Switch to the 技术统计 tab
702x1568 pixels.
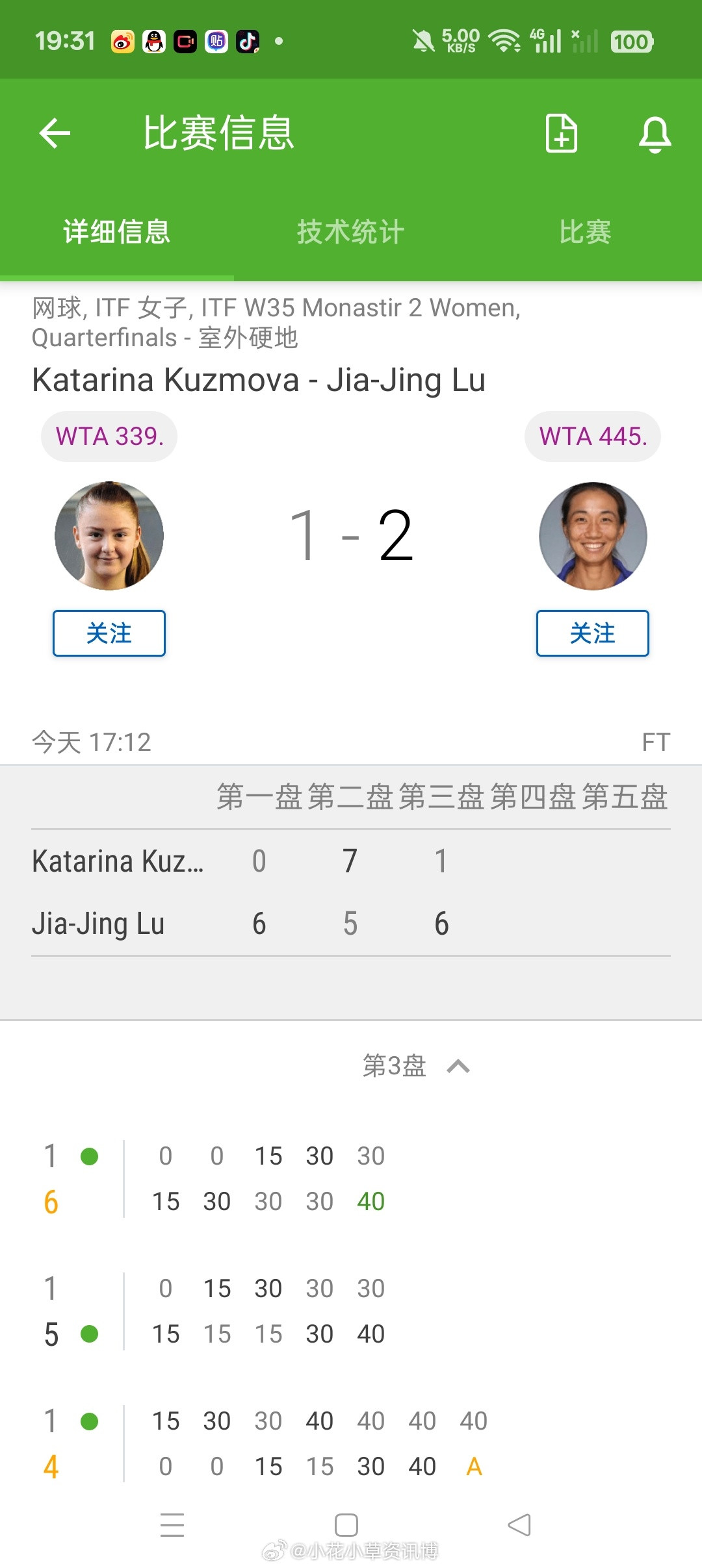click(351, 232)
